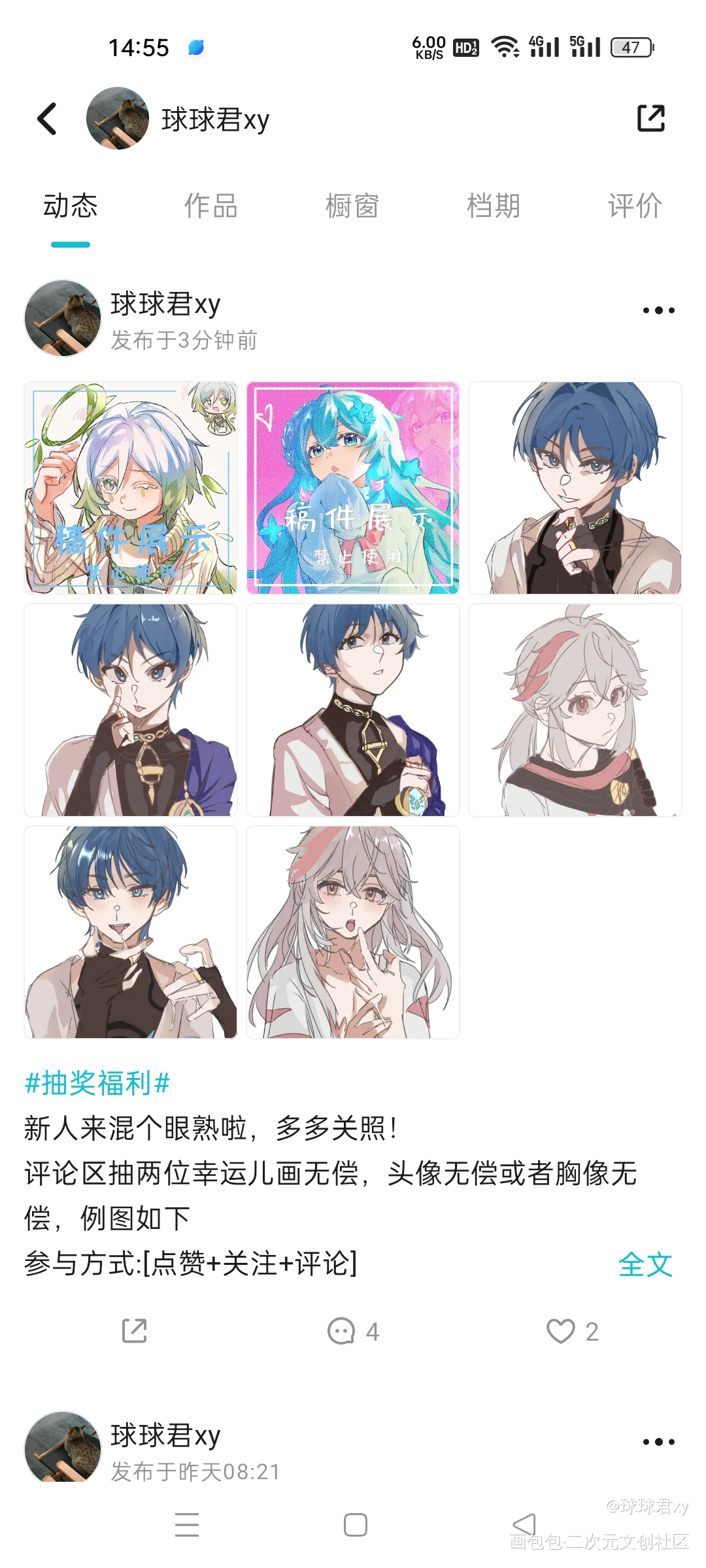The height and width of the screenshot is (1568, 706).
Task: Open overflow menu on the 昨天08:21 post
Action: pyautogui.click(x=658, y=1442)
